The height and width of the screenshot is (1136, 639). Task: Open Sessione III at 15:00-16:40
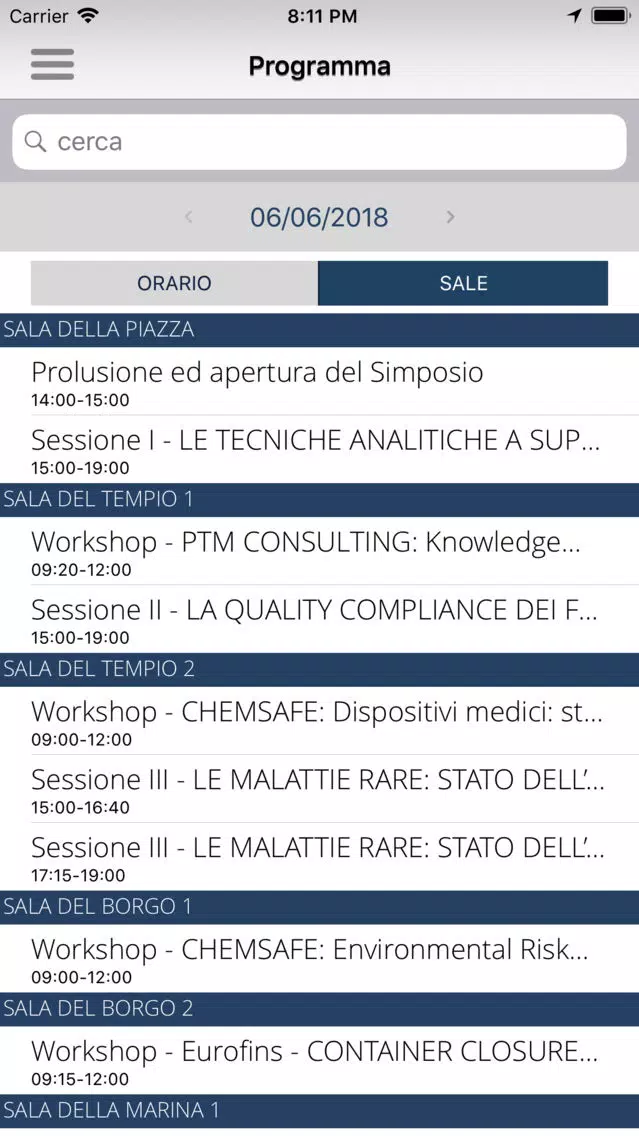point(320,789)
